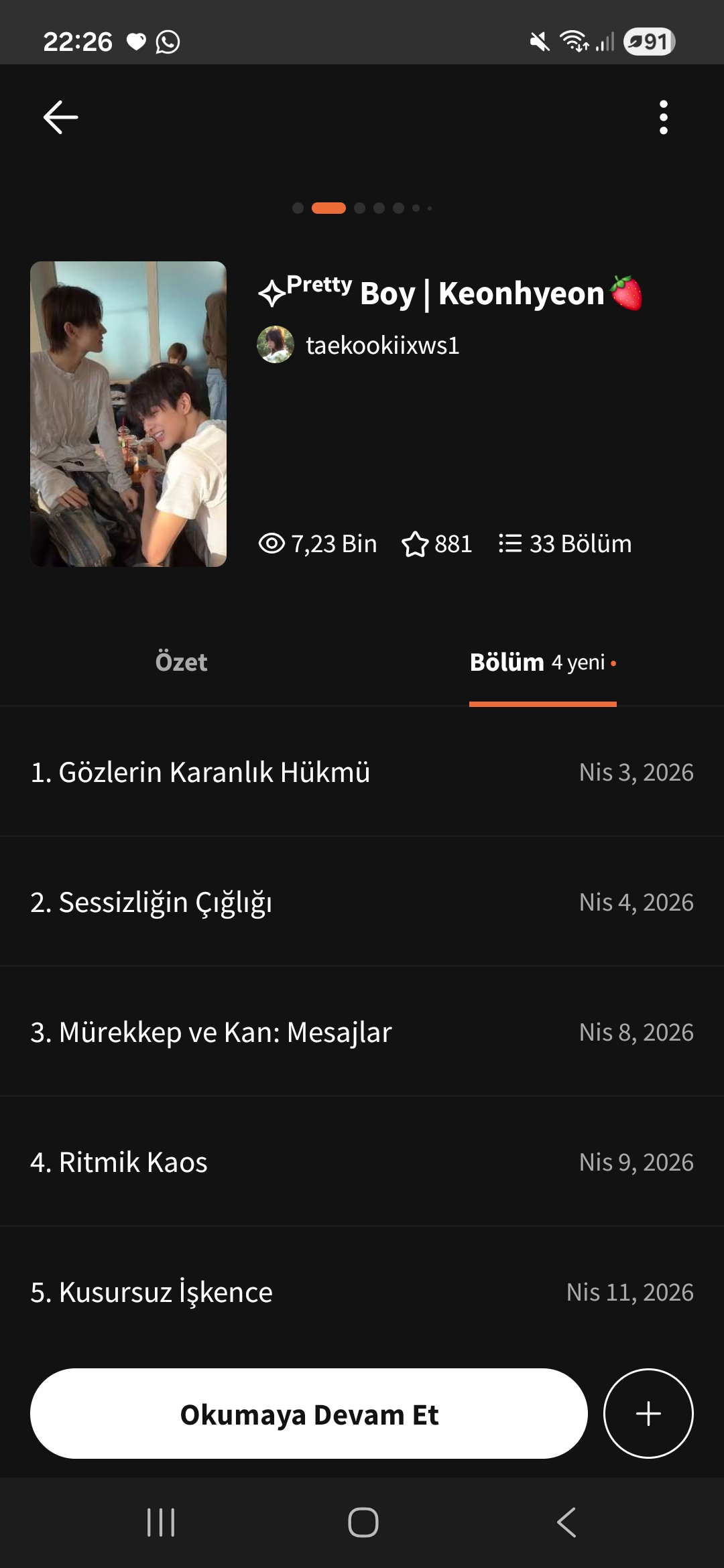Open chapter 5 Kusursuz İşkence
The width and height of the screenshot is (724, 1568).
362,1292
